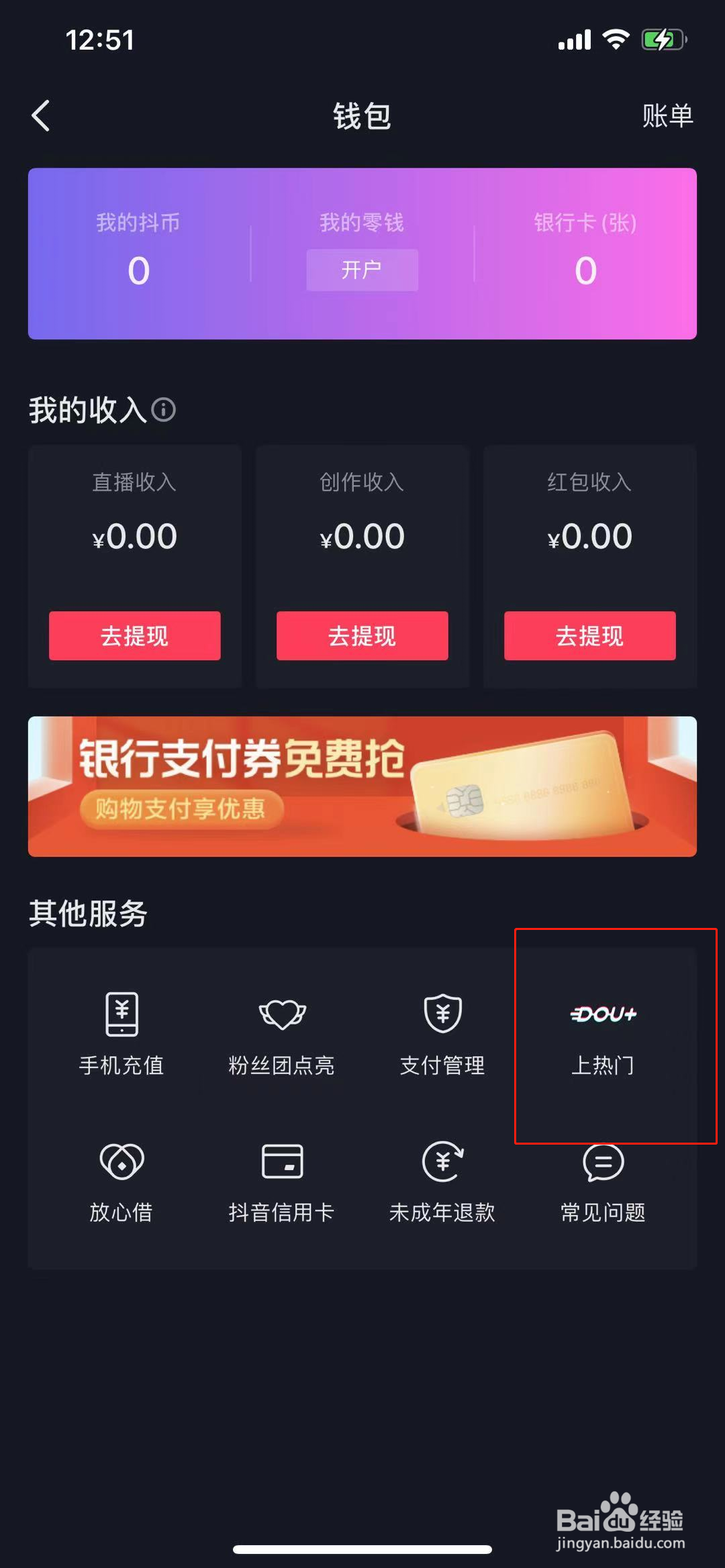Withdraw 红包收入 with 去提现
This screenshot has width=725, height=1568.
tap(589, 635)
